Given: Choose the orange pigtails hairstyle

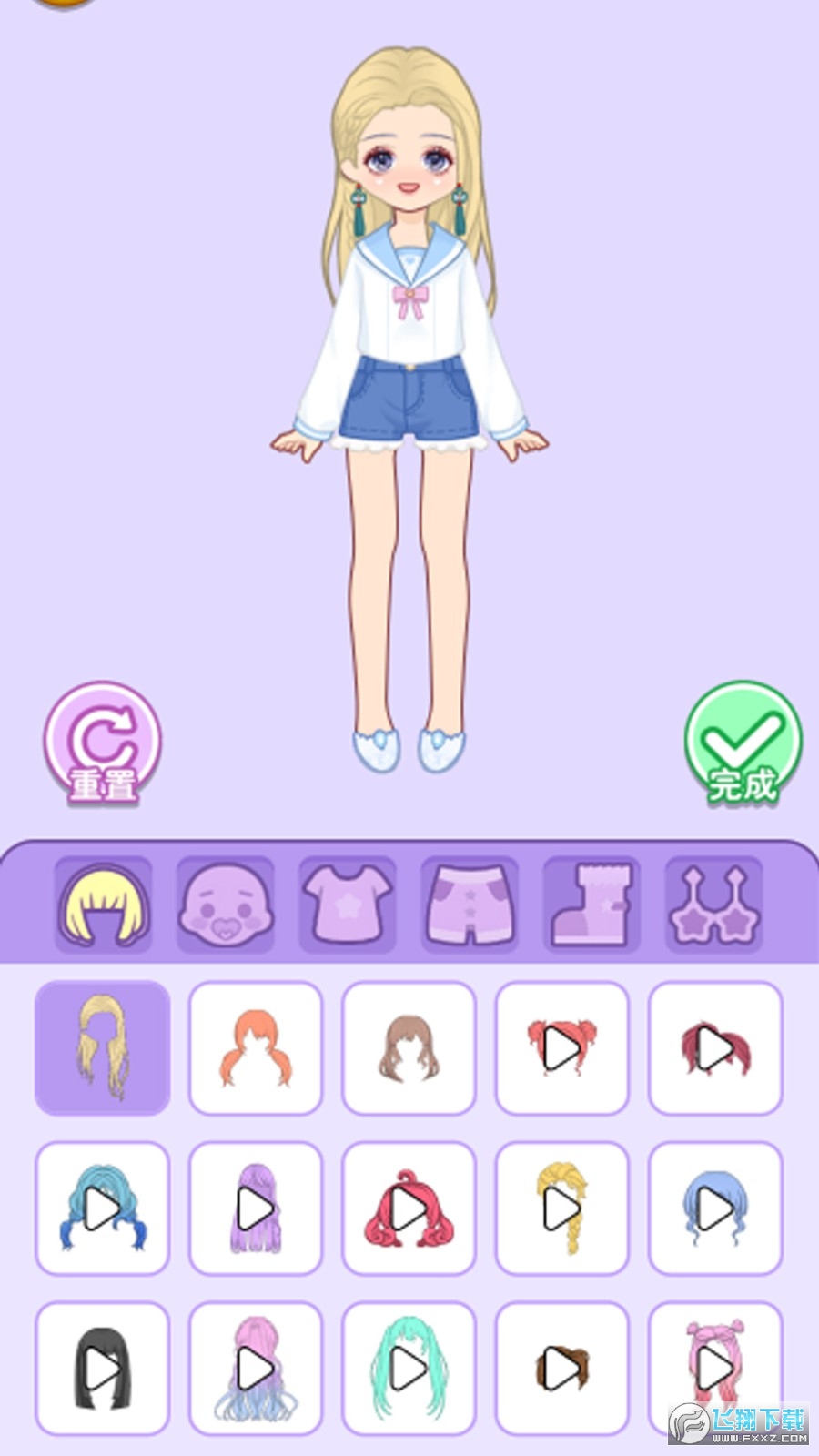Looking at the screenshot, I should pos(255,1047).
